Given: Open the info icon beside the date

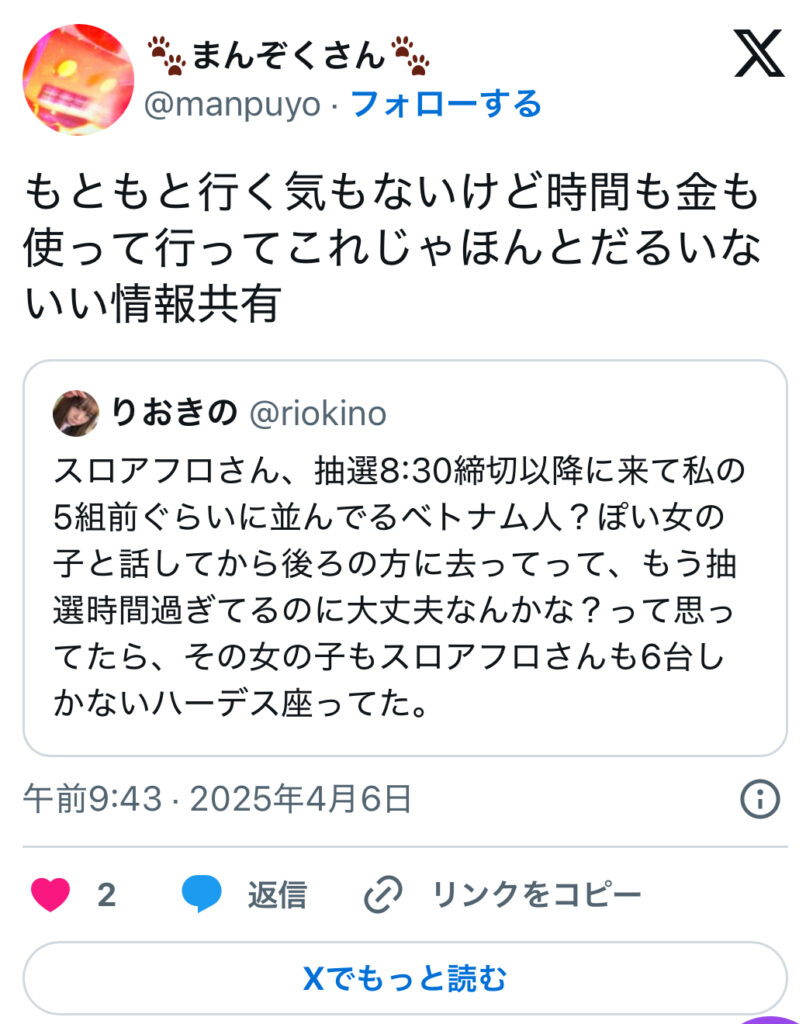Looking at the screenshot, I should click(760, 799).
